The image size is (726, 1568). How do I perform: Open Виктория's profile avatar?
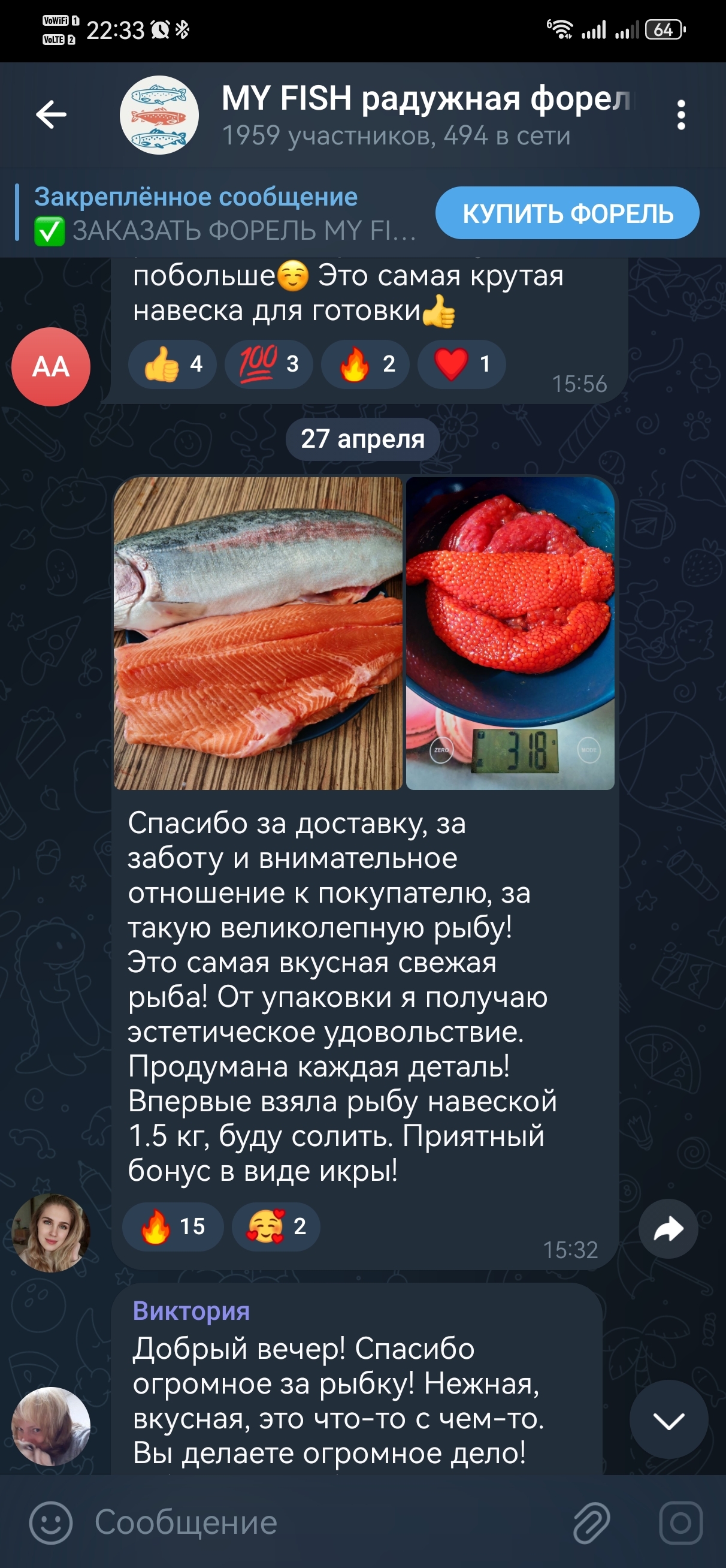pos(51,1425)
